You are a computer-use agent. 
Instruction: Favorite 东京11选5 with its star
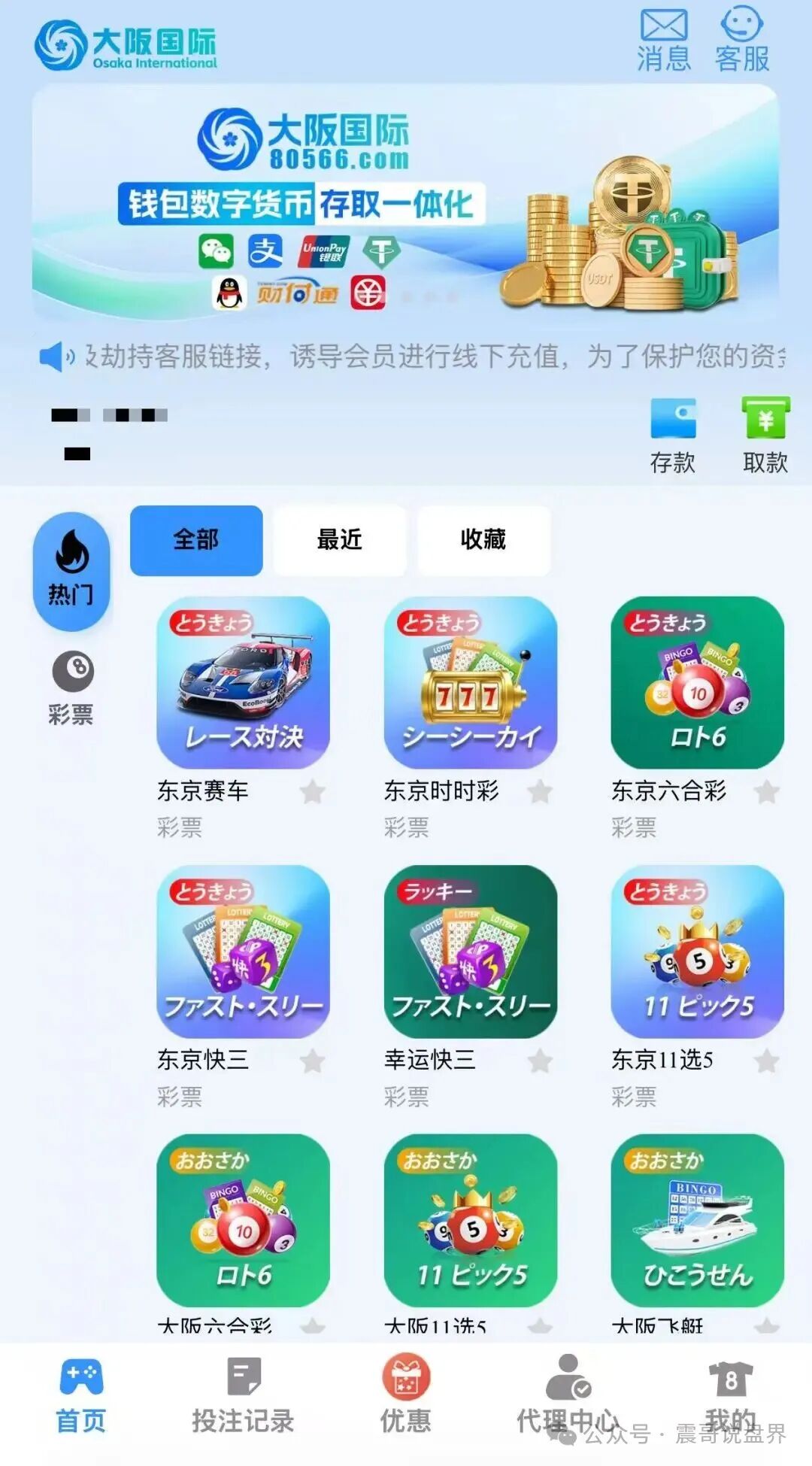(767, 1061)
